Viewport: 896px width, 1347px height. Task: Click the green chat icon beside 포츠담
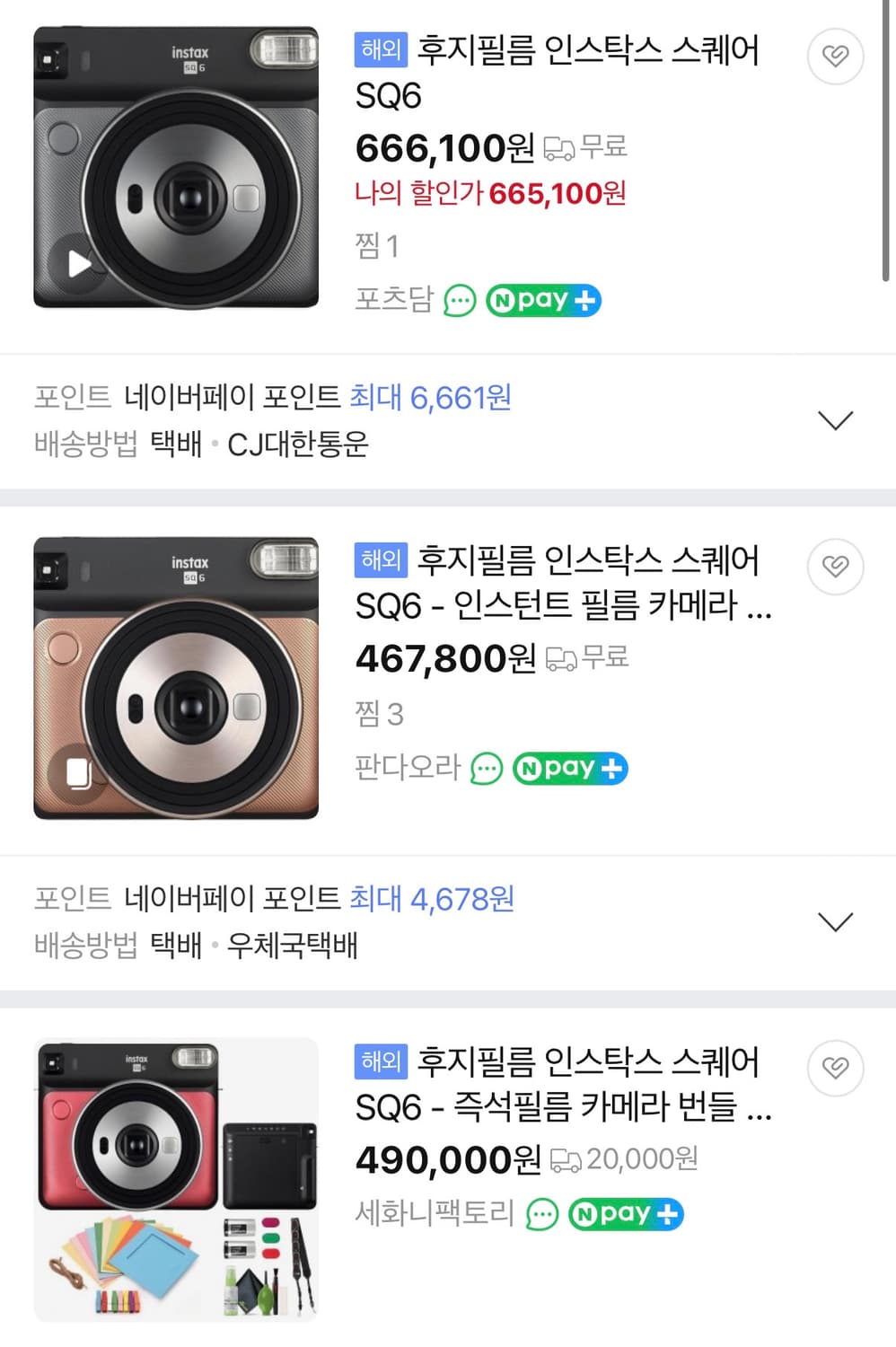459,300
